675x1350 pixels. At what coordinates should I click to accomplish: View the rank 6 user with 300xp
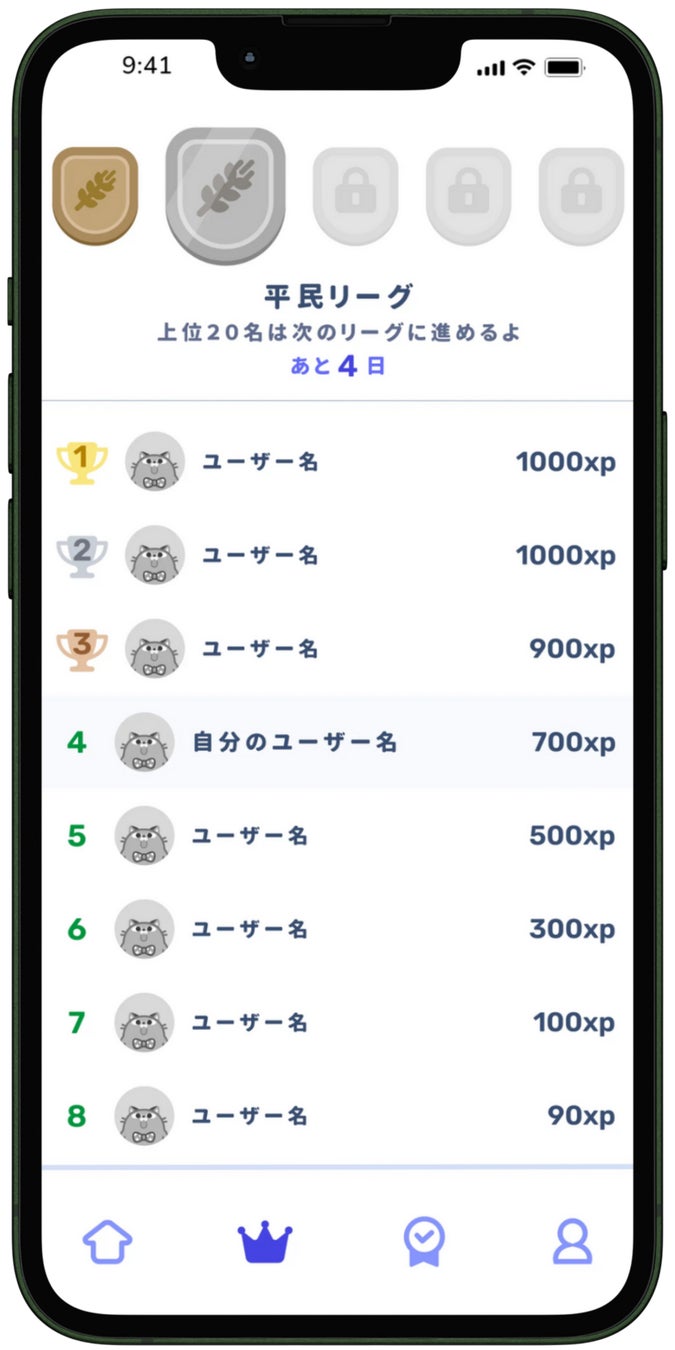tap(336, 929)
